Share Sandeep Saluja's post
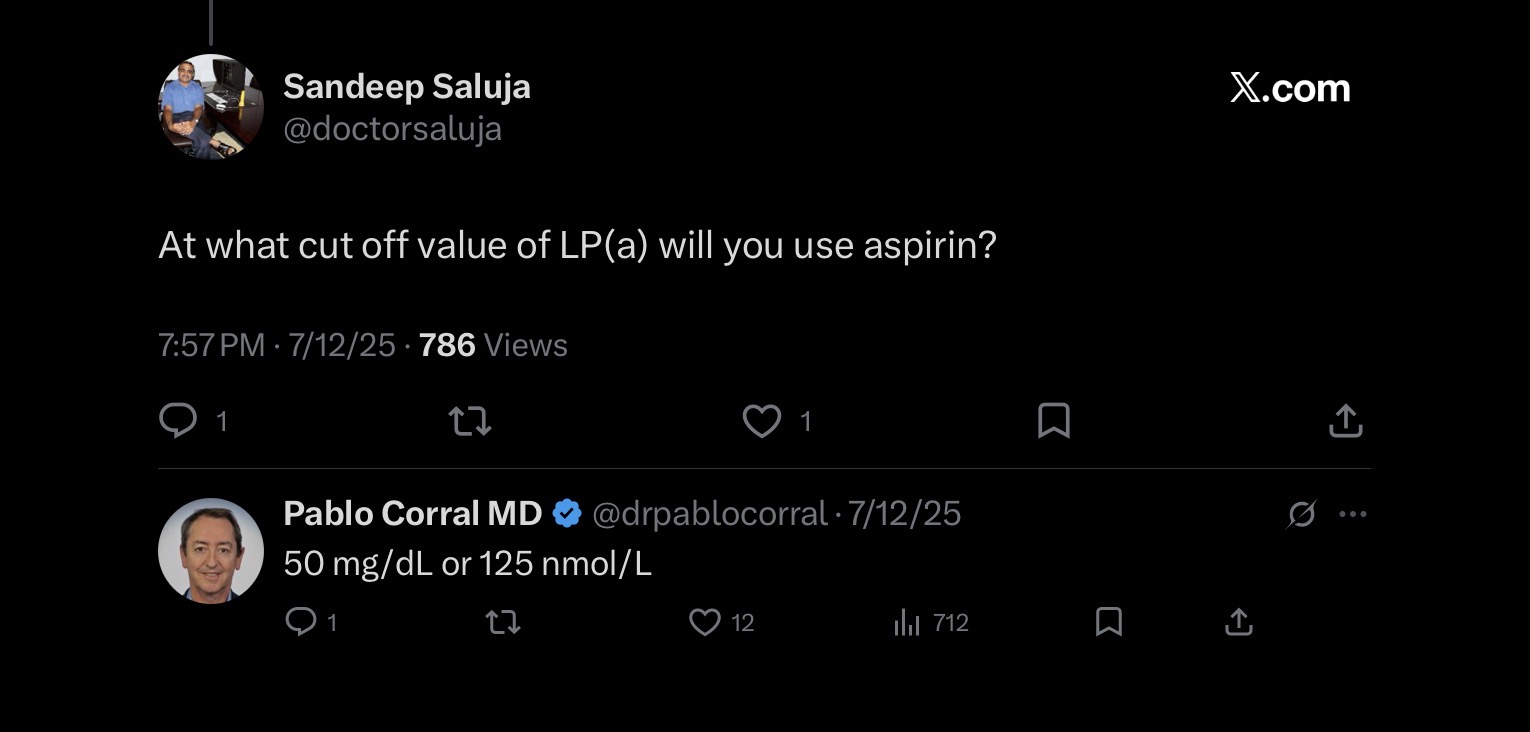The width and height of the screenshot is (1530, 732). point(1345,421)
